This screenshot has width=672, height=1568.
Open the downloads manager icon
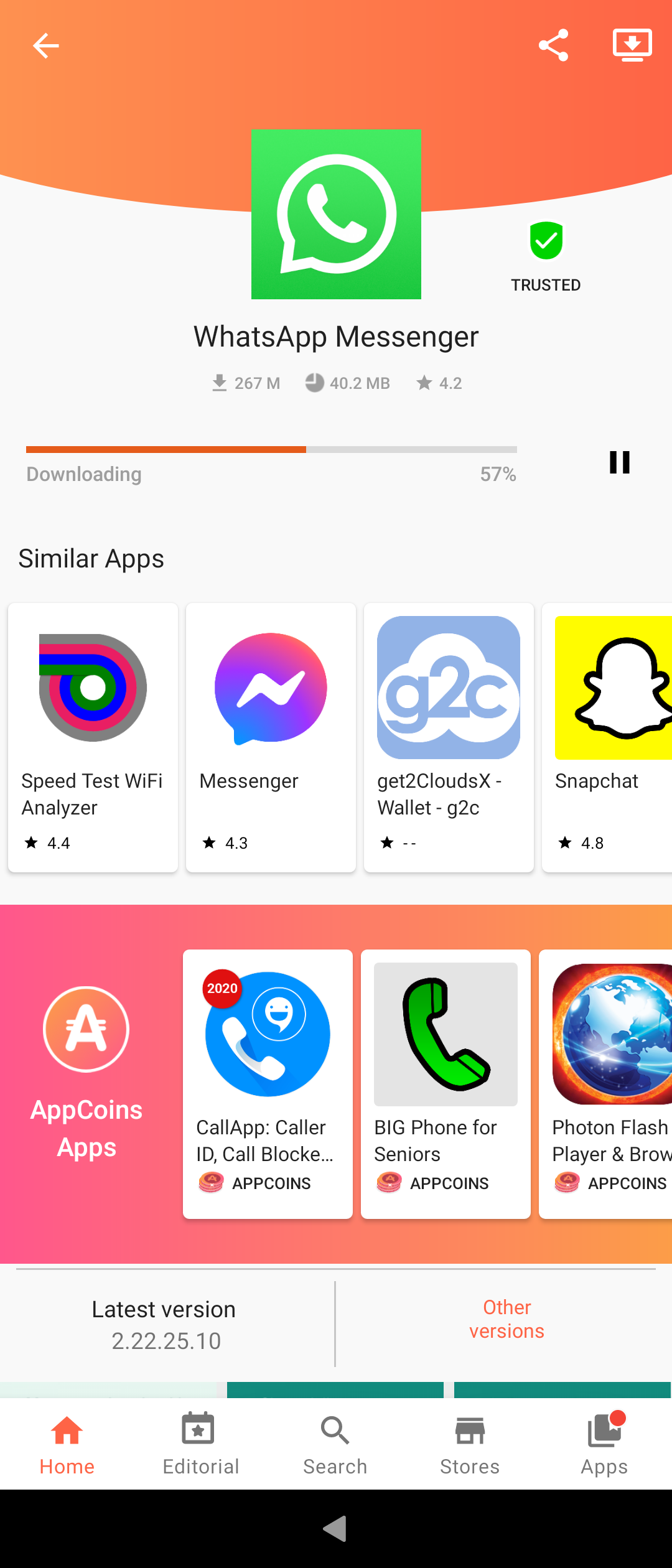632,45
